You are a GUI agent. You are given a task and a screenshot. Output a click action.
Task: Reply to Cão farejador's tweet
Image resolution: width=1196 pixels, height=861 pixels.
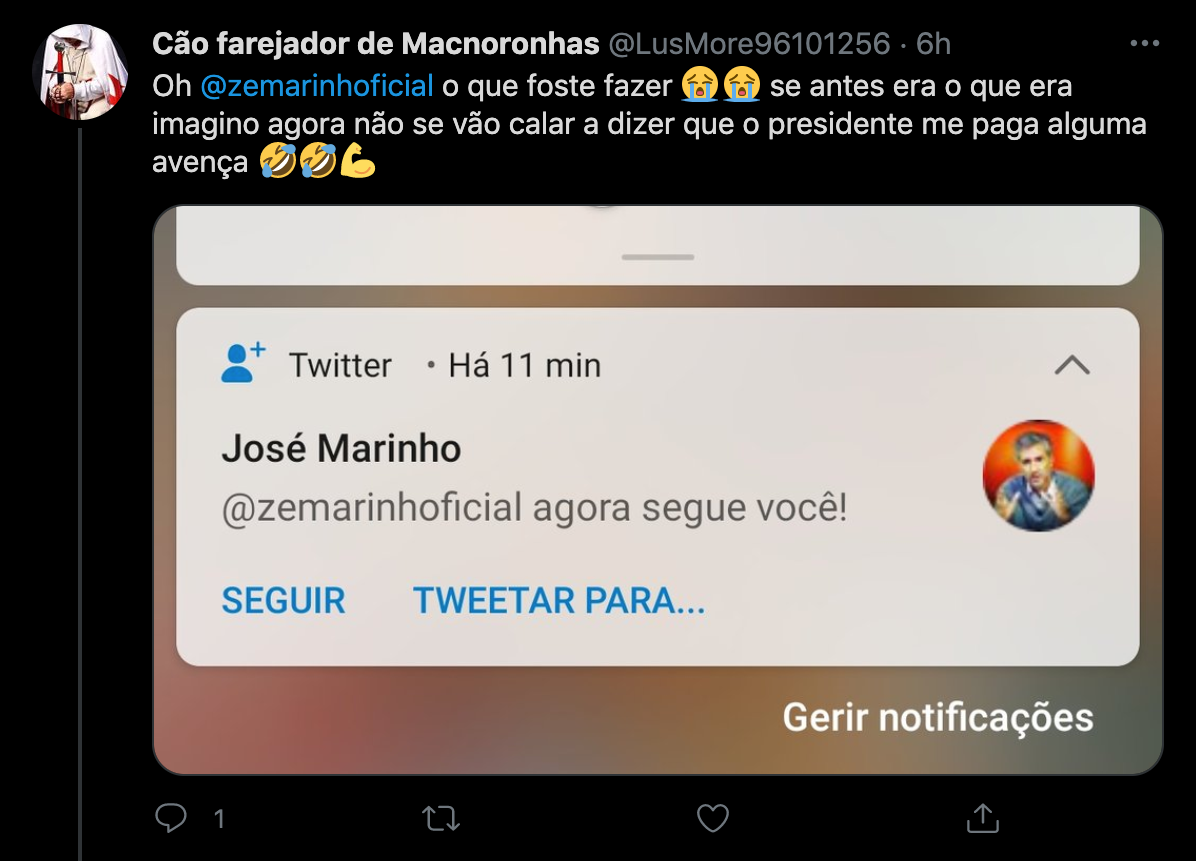(172, 819)
